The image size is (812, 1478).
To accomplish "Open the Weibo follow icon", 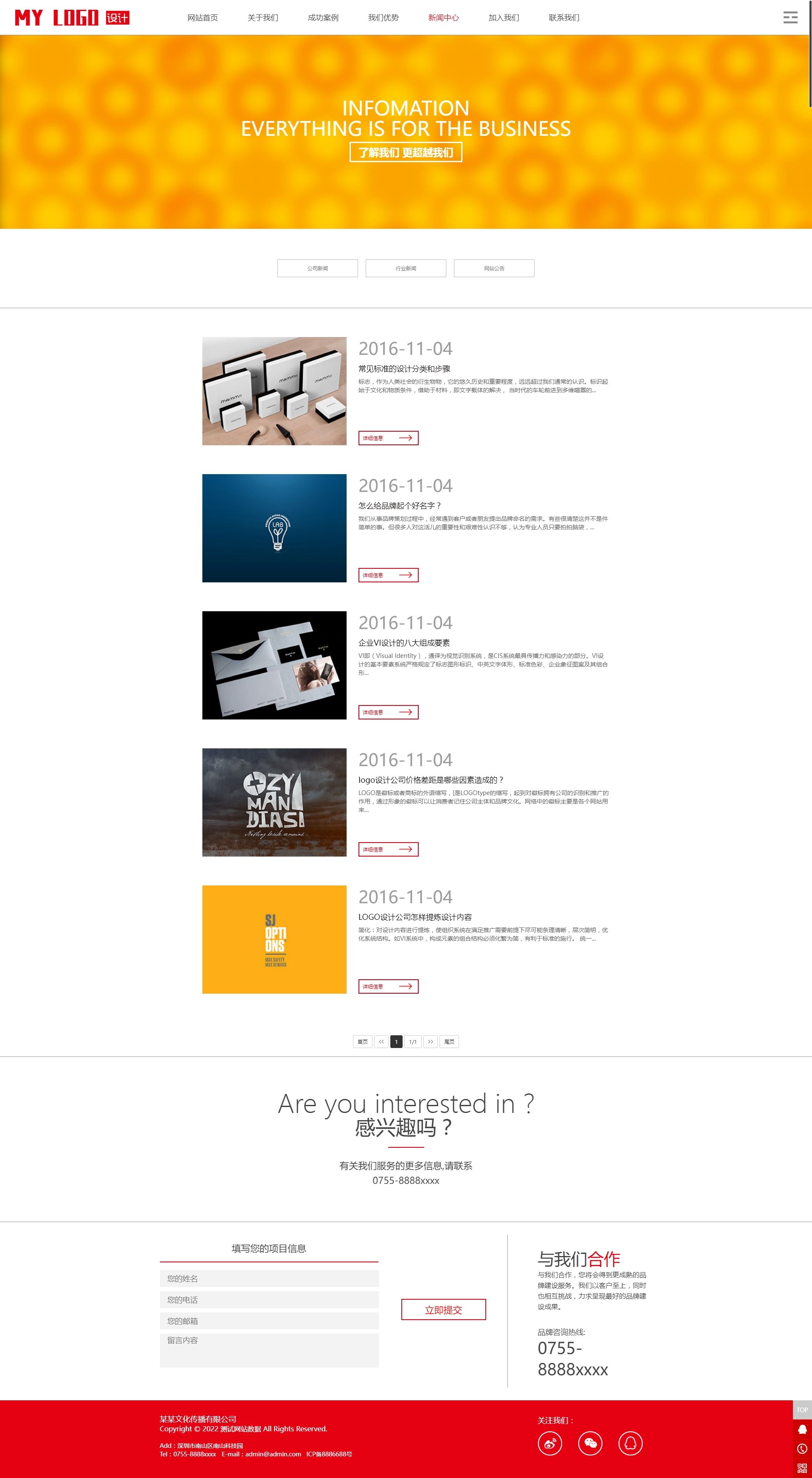I will tap(549, 1443).
